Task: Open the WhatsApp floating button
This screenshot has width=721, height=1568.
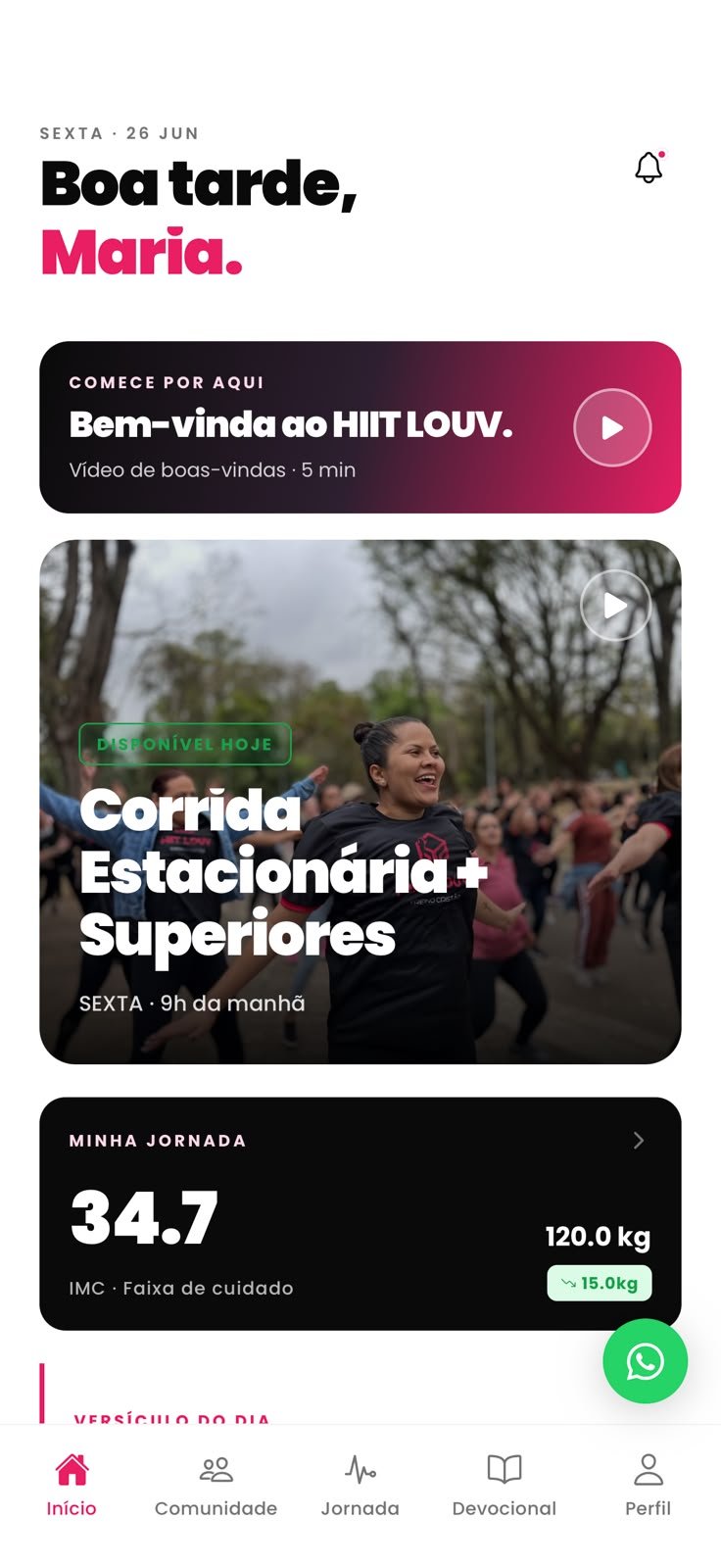Action: (x=645, y=1361)
